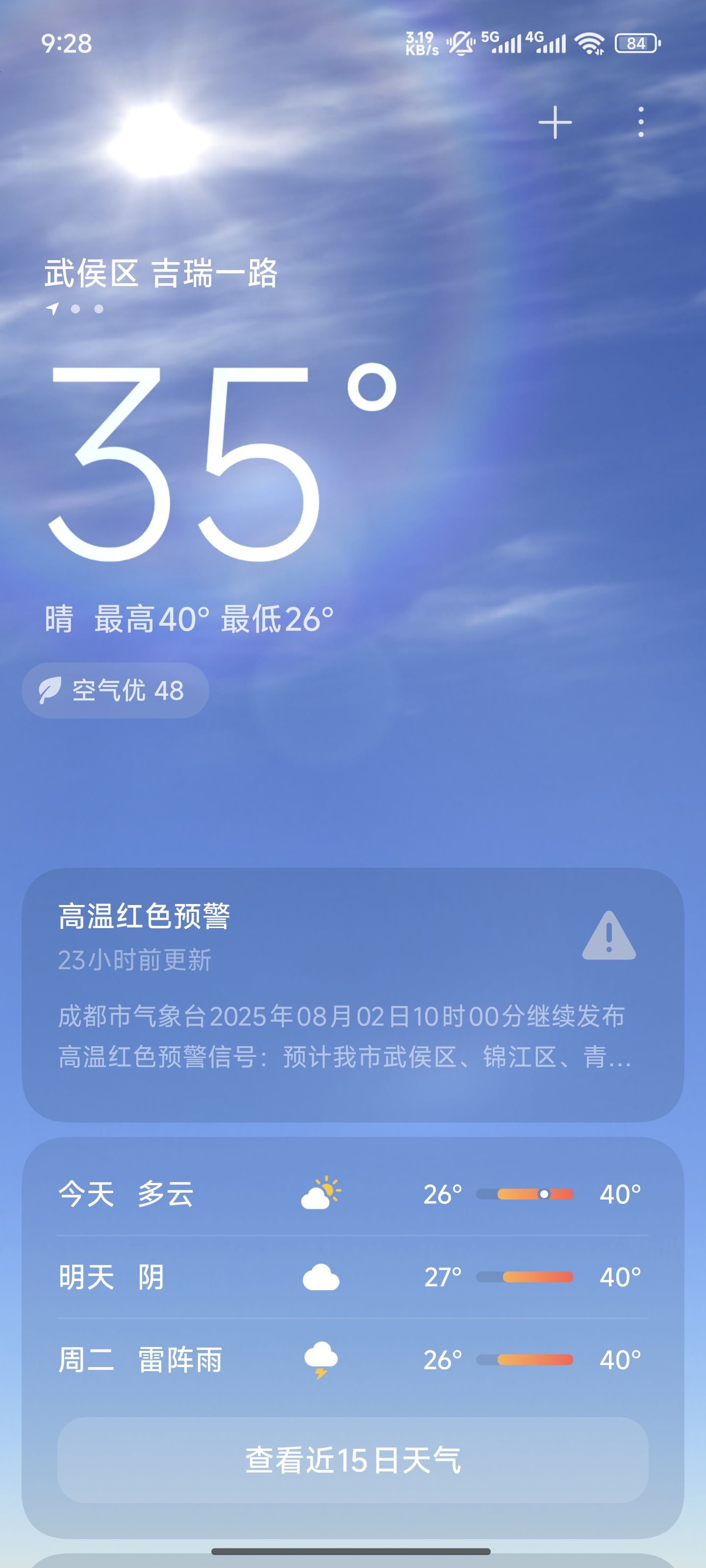This screenshot has height=1568, width=706.
Task: Open tomorrow's 明天 阴 forecast row
Action: coord(353,1276)
